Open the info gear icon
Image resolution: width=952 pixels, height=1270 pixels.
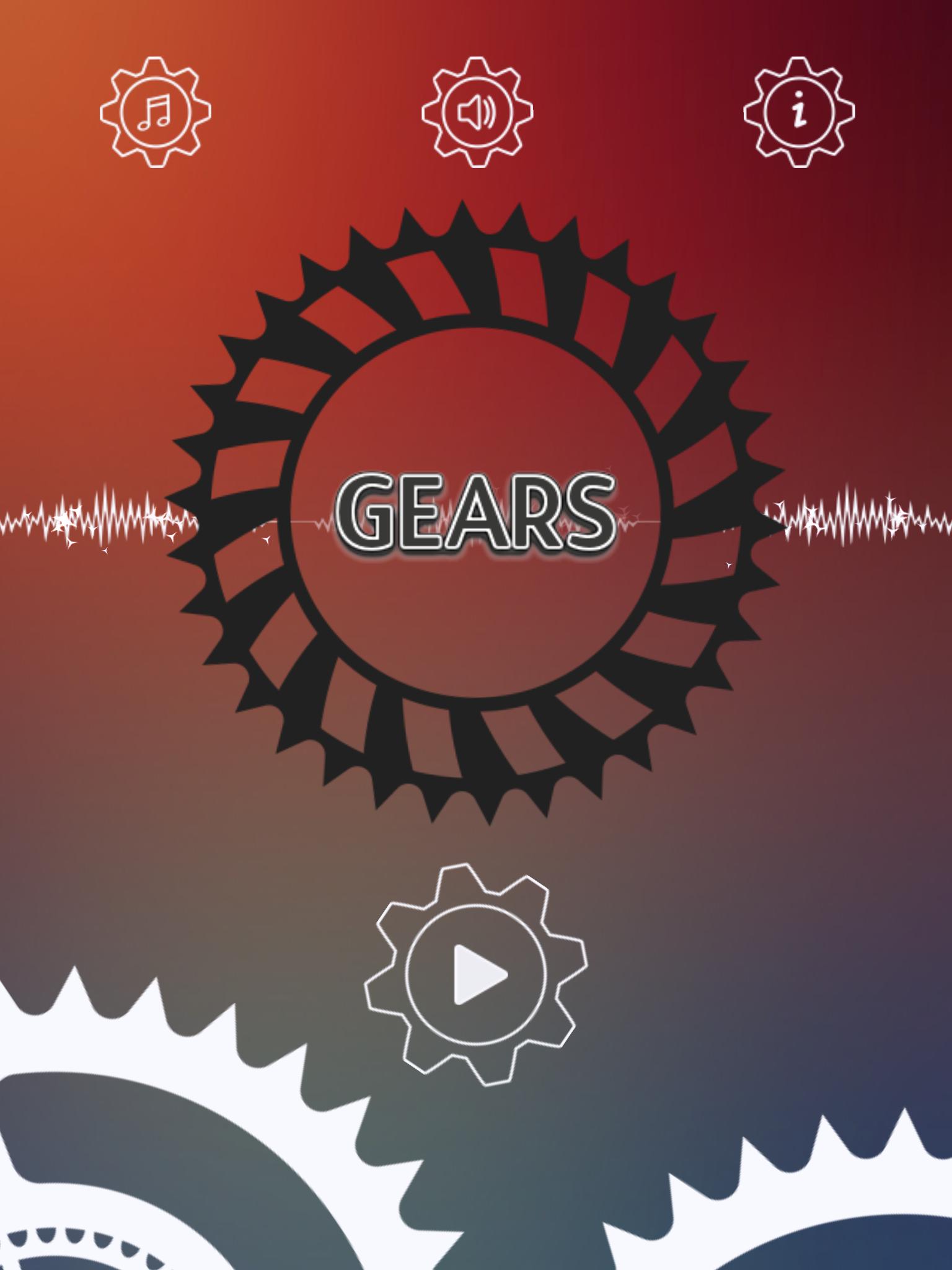(x=799, y=112)
